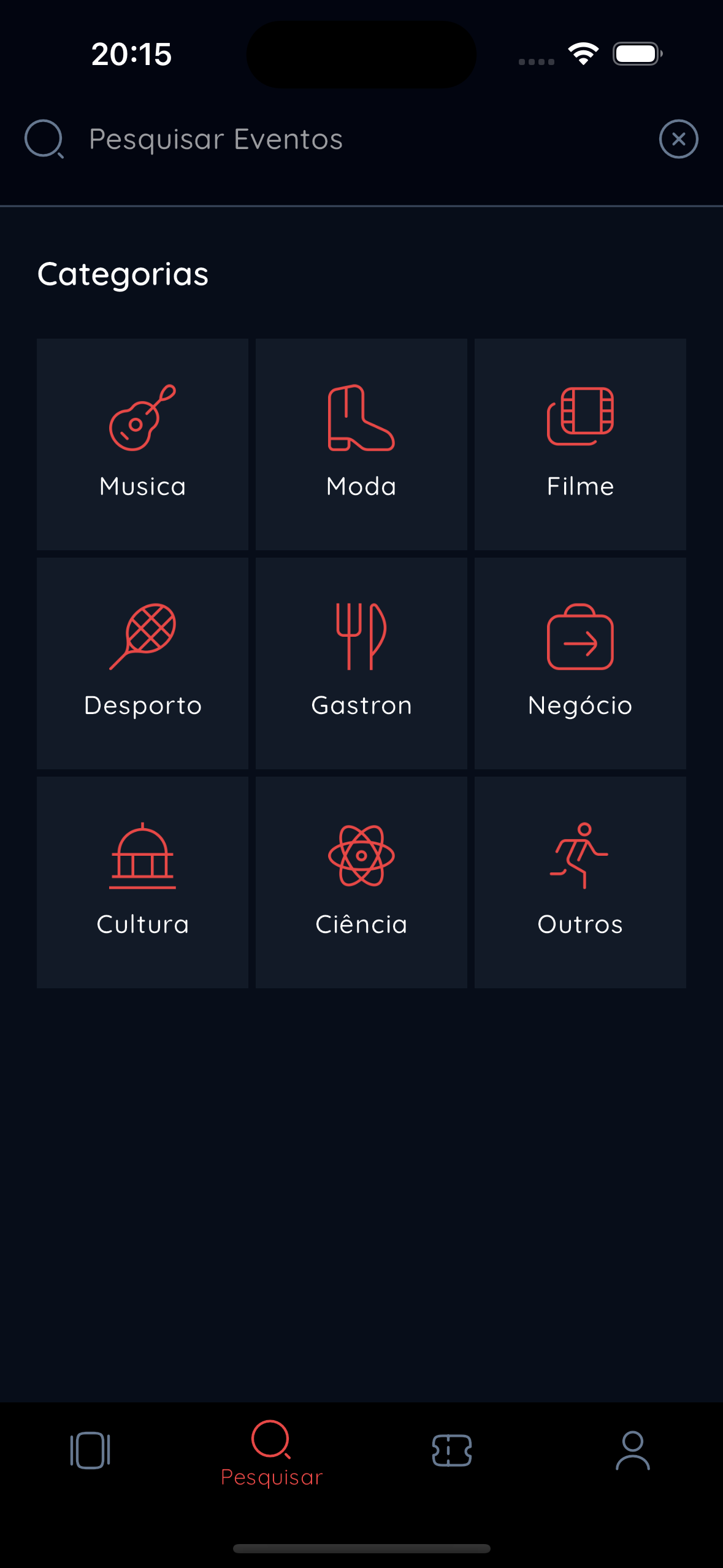Browse the Outros category
Viewport: 723px width, 1568px height.
[580, 882]
